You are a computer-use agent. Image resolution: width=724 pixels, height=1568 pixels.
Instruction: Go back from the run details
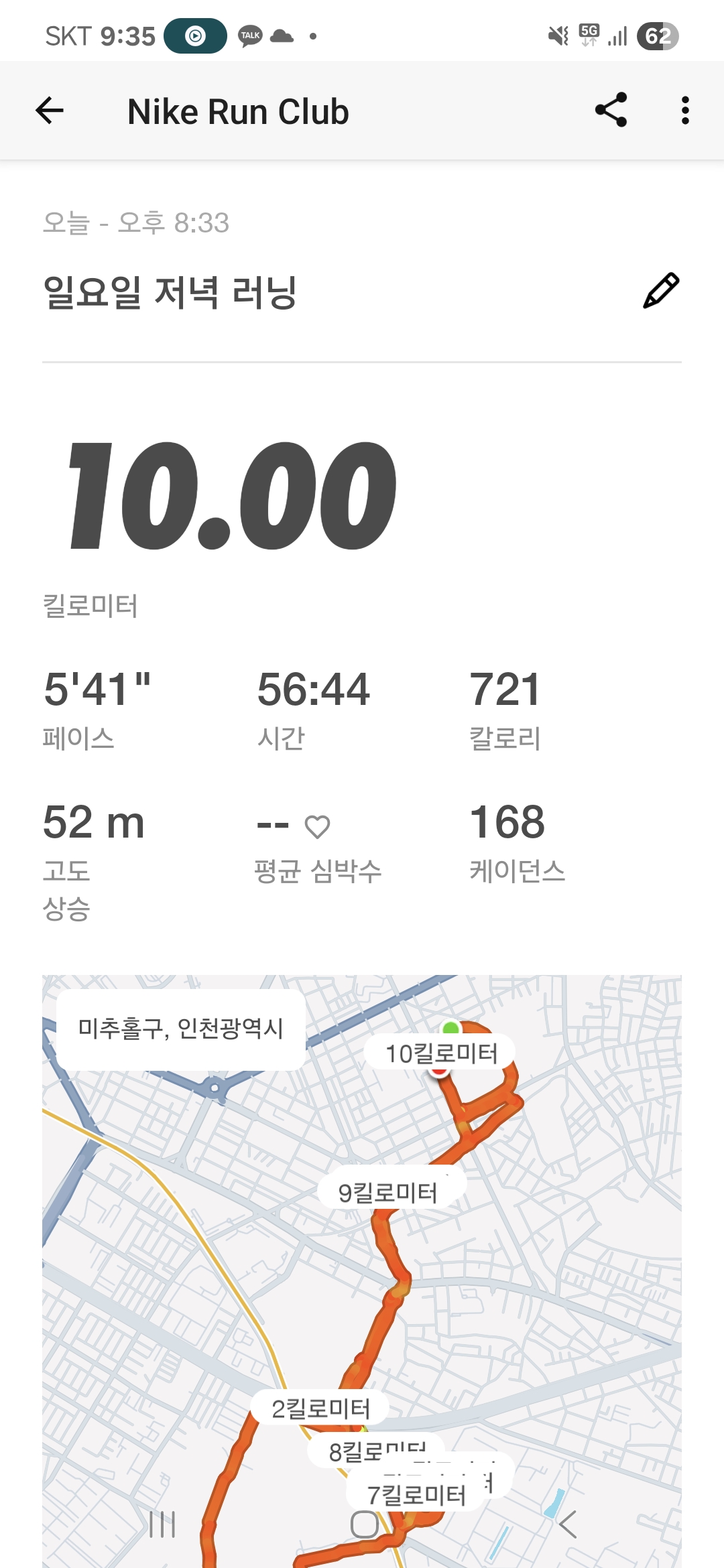coord(50,111)
